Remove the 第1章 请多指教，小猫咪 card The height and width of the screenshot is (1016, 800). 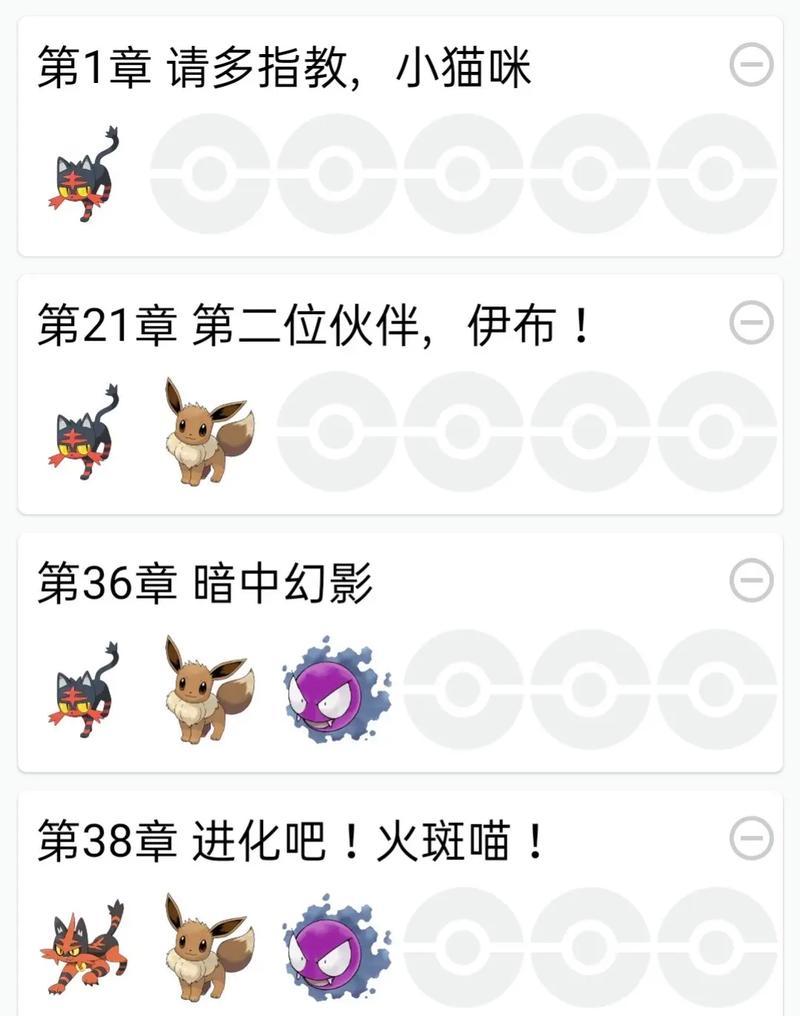pos(751,66)
